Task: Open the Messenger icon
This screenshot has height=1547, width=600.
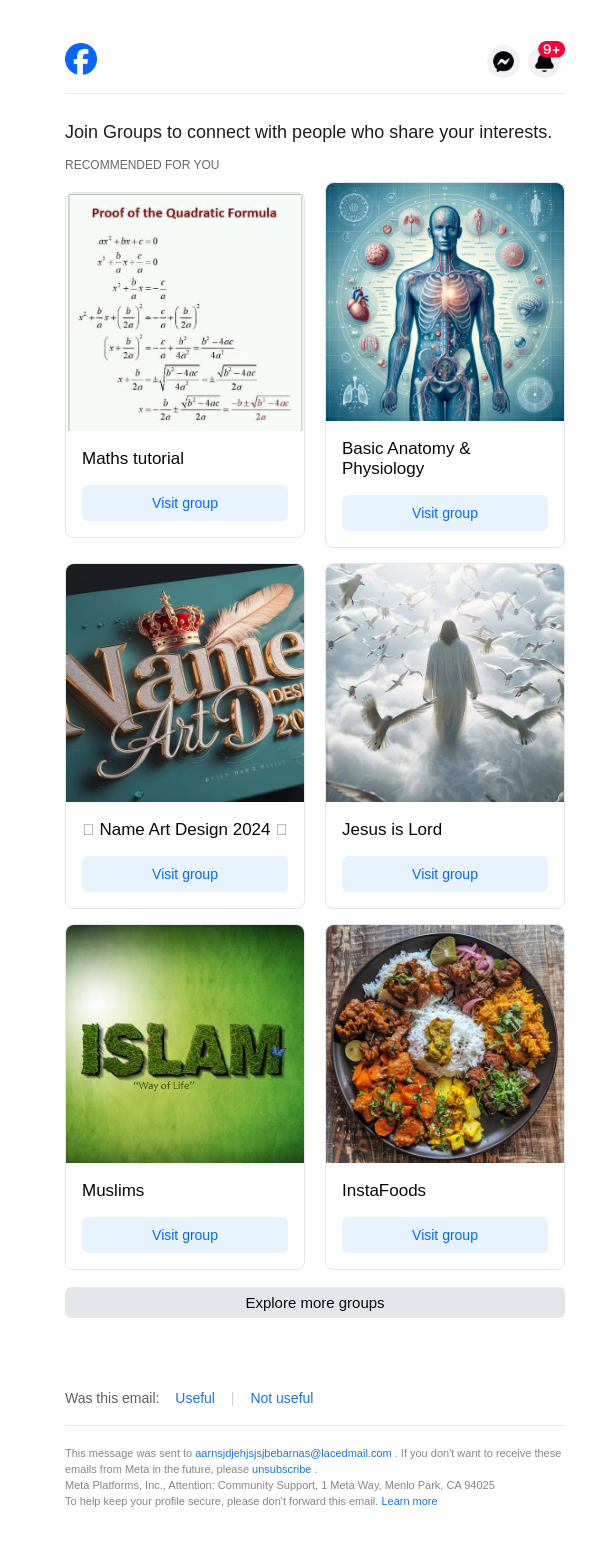Action: point(503,61)
